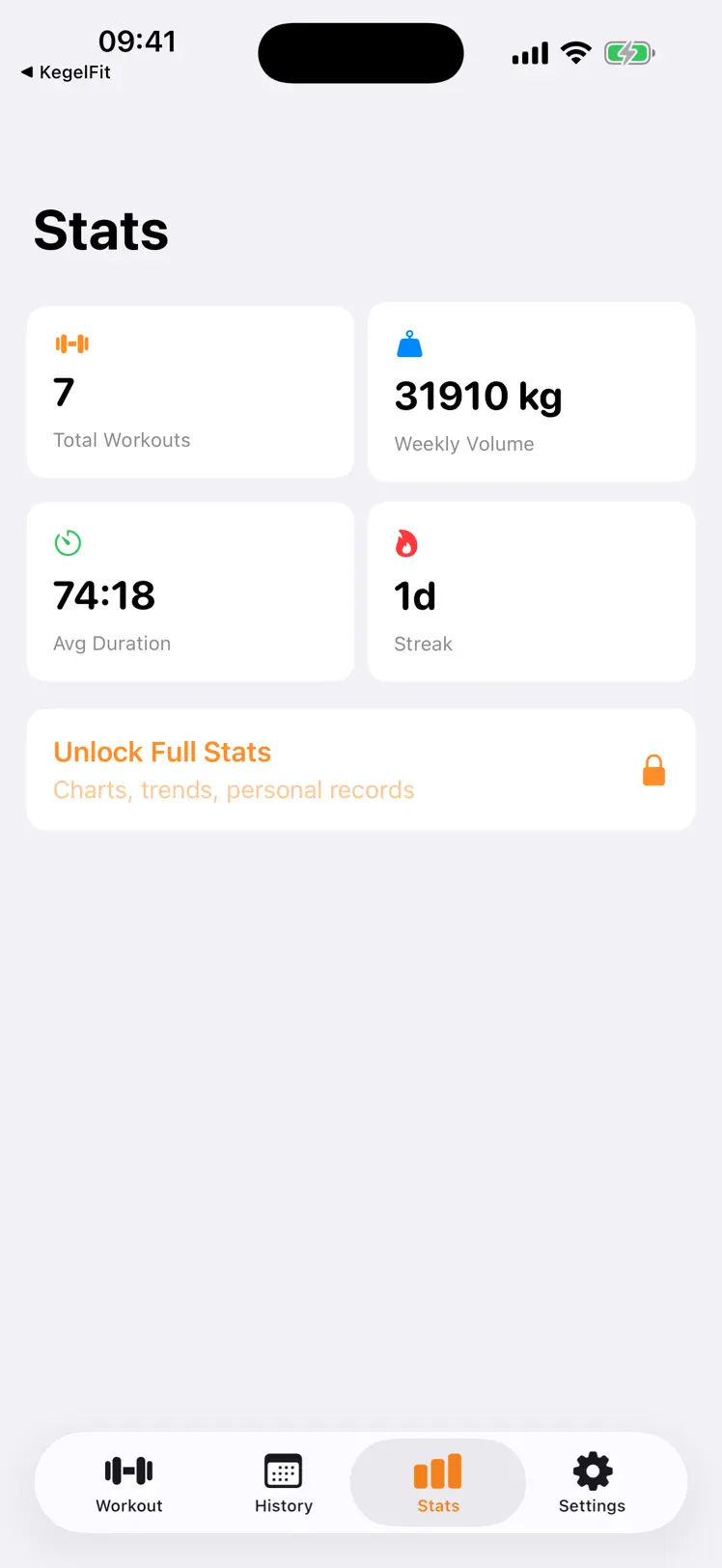Click the green stopwatch icon on Avg Duration
722x1568 pixels.
(x=68, y=542)
